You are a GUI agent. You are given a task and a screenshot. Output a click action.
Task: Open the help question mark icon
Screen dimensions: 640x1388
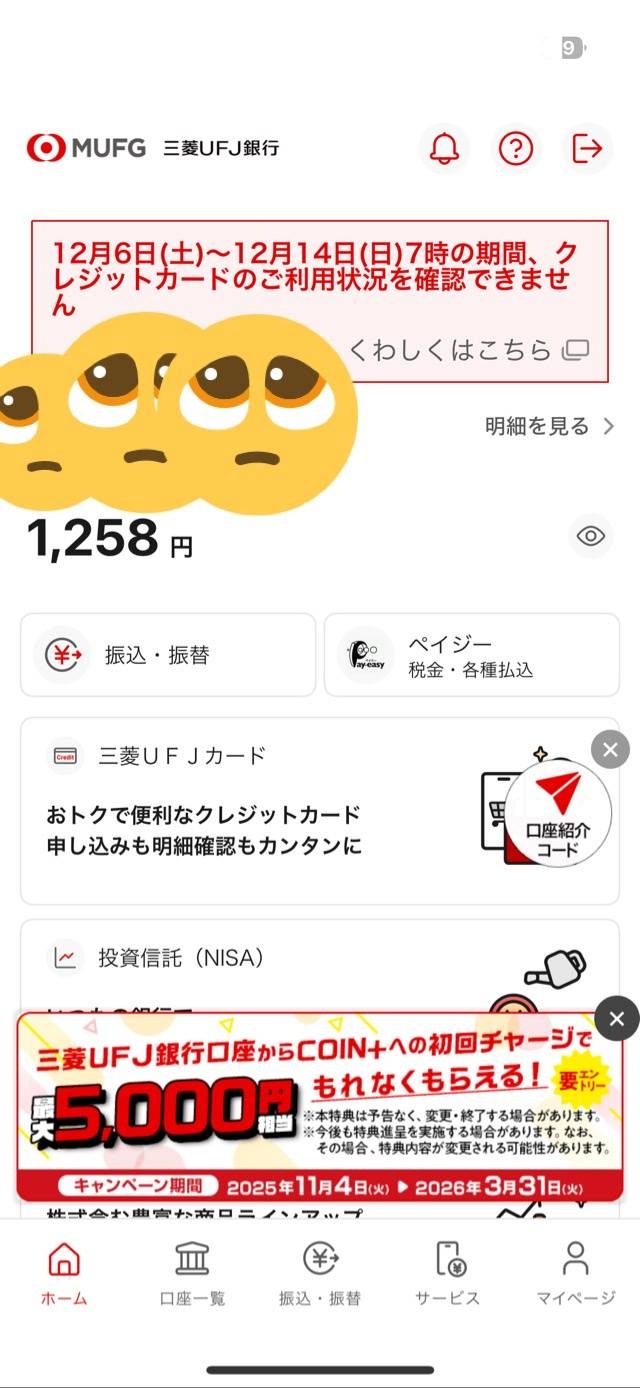[x=516, y=149]
